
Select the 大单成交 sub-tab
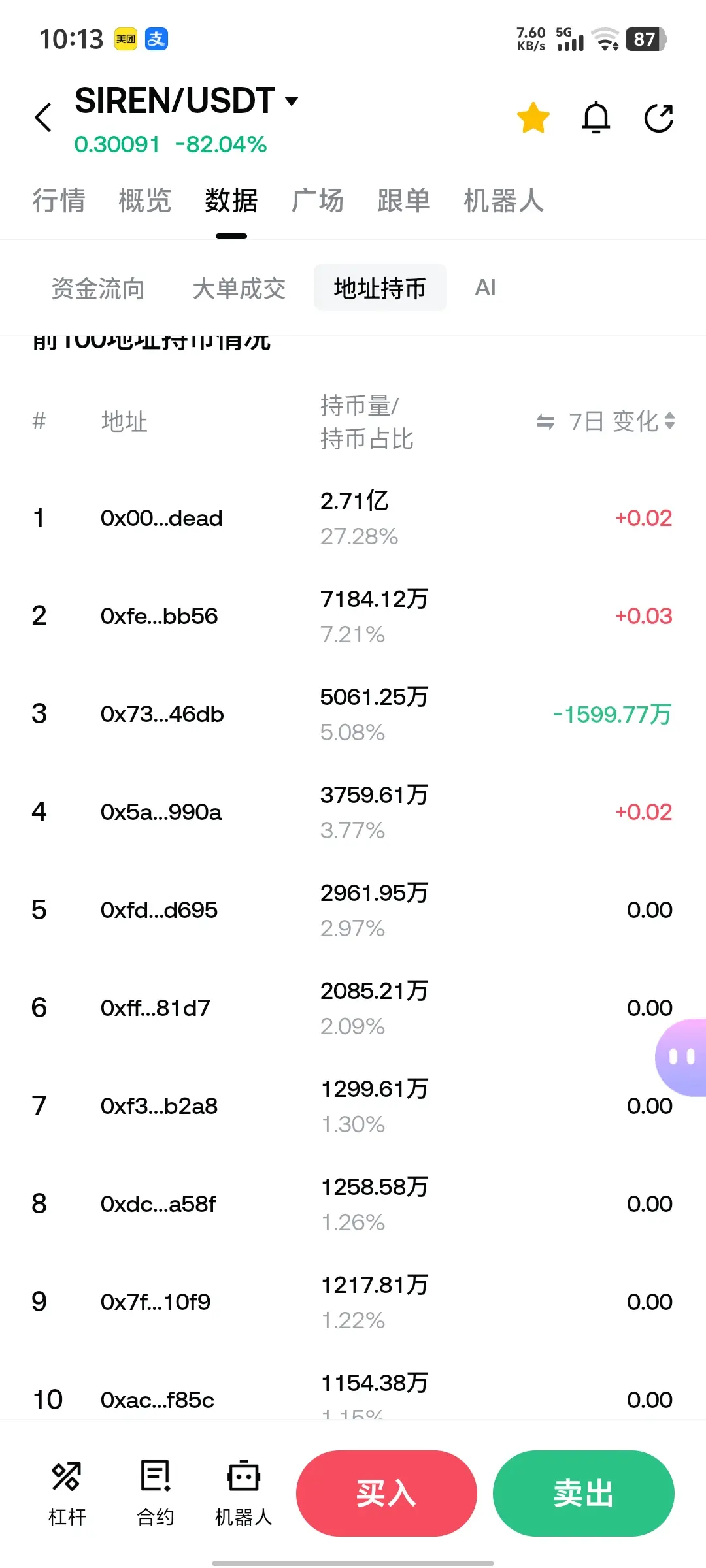point(239,288)
